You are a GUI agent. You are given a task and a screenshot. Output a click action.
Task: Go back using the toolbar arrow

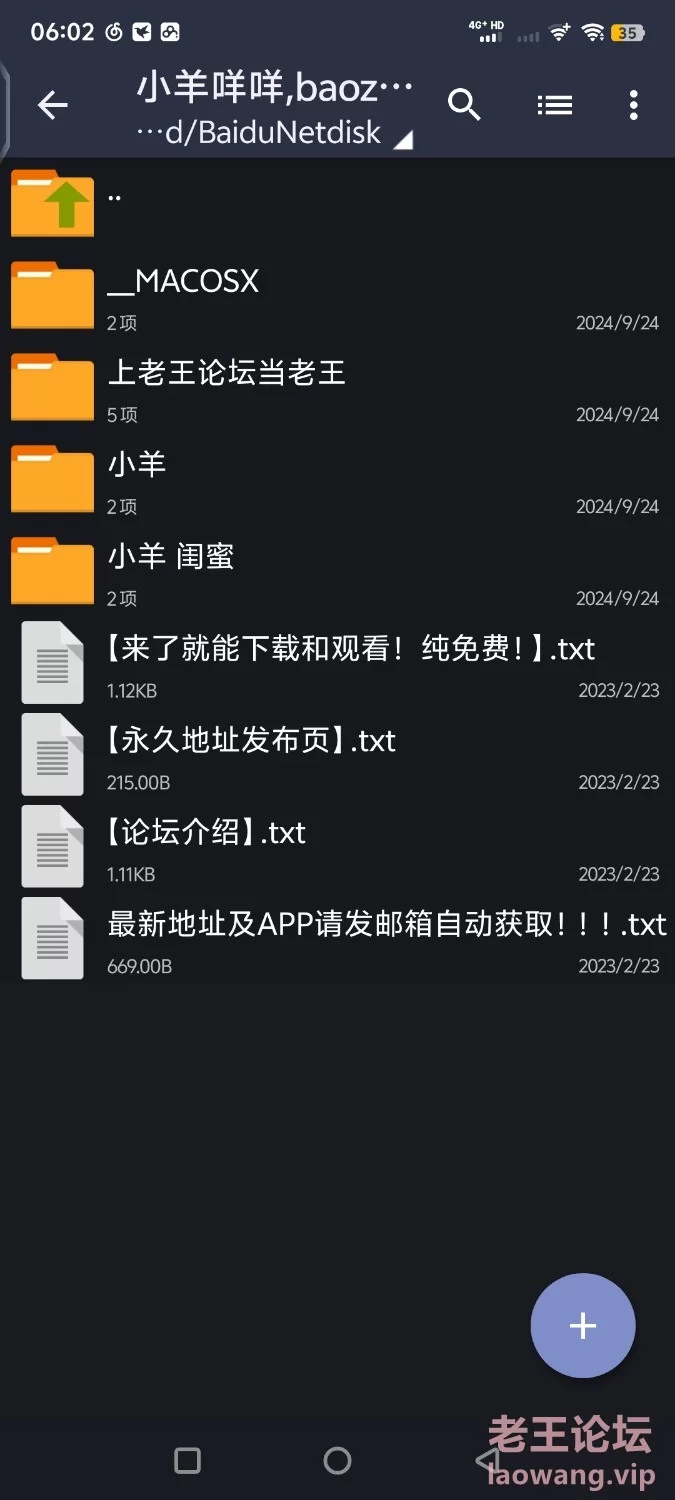click(52, 105)
